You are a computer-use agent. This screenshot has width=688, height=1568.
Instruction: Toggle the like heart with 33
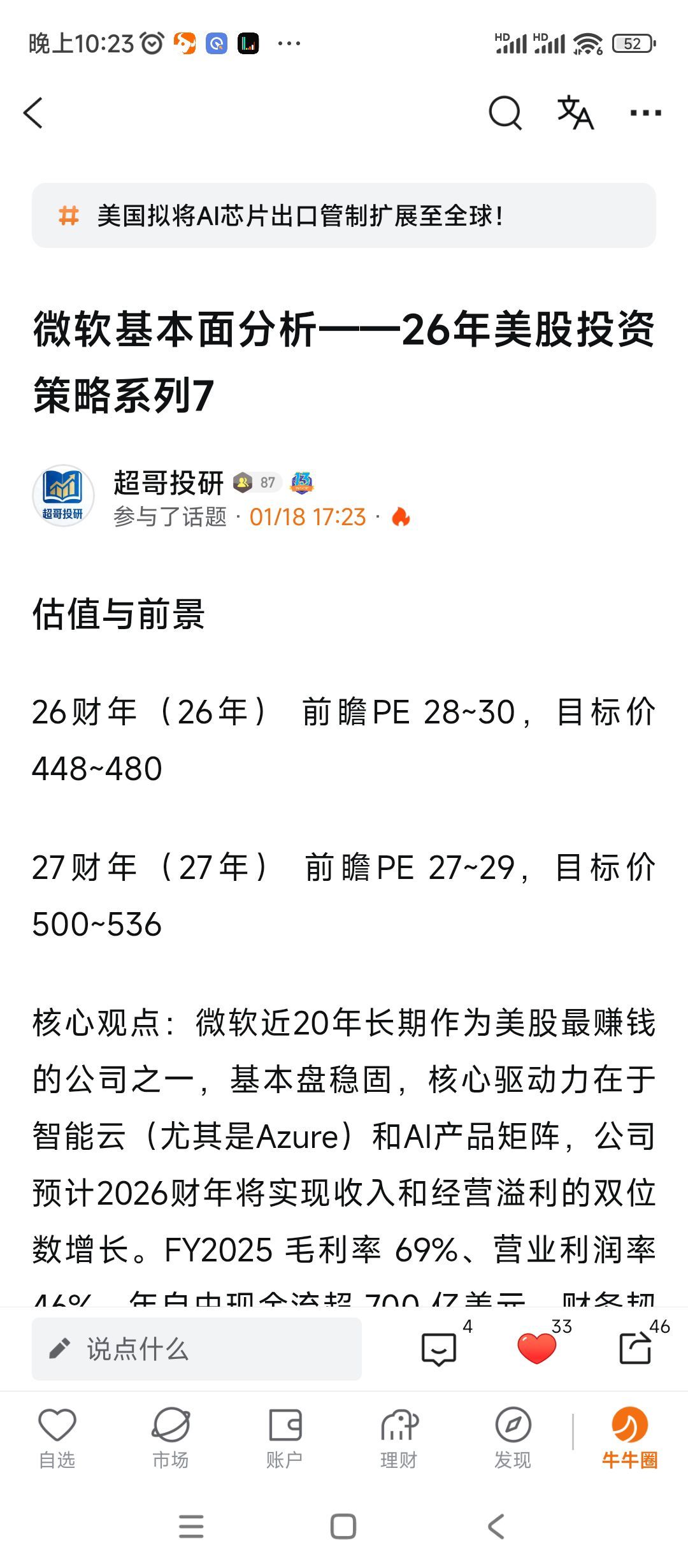pyautogui.click(x=536, y=1349)
